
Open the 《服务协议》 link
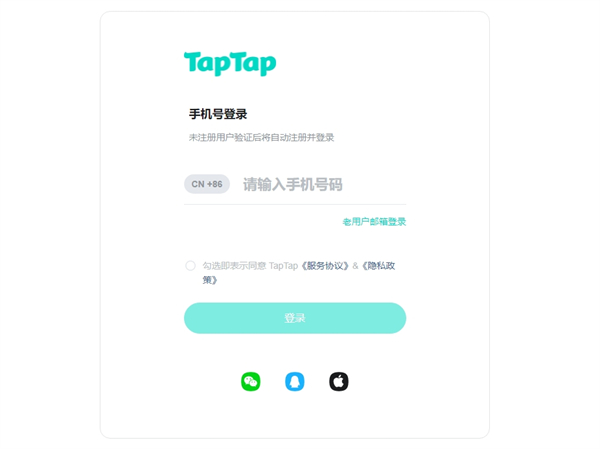[325, 266]
